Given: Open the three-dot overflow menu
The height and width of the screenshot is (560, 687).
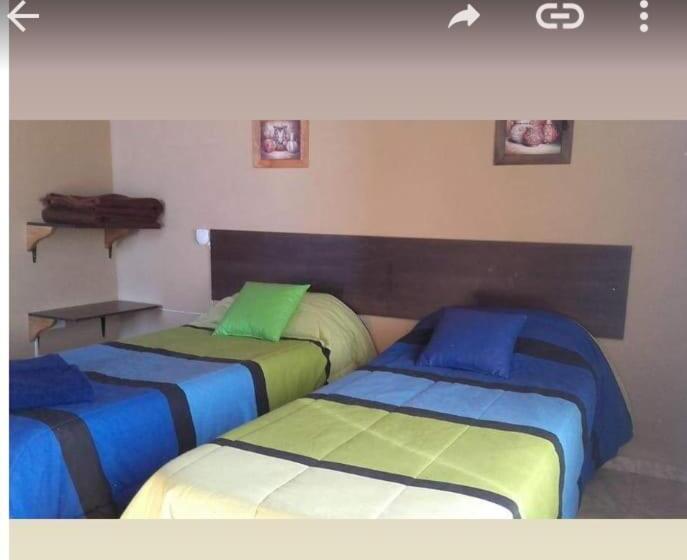Looking at the screenshot, I should [643, 16].
